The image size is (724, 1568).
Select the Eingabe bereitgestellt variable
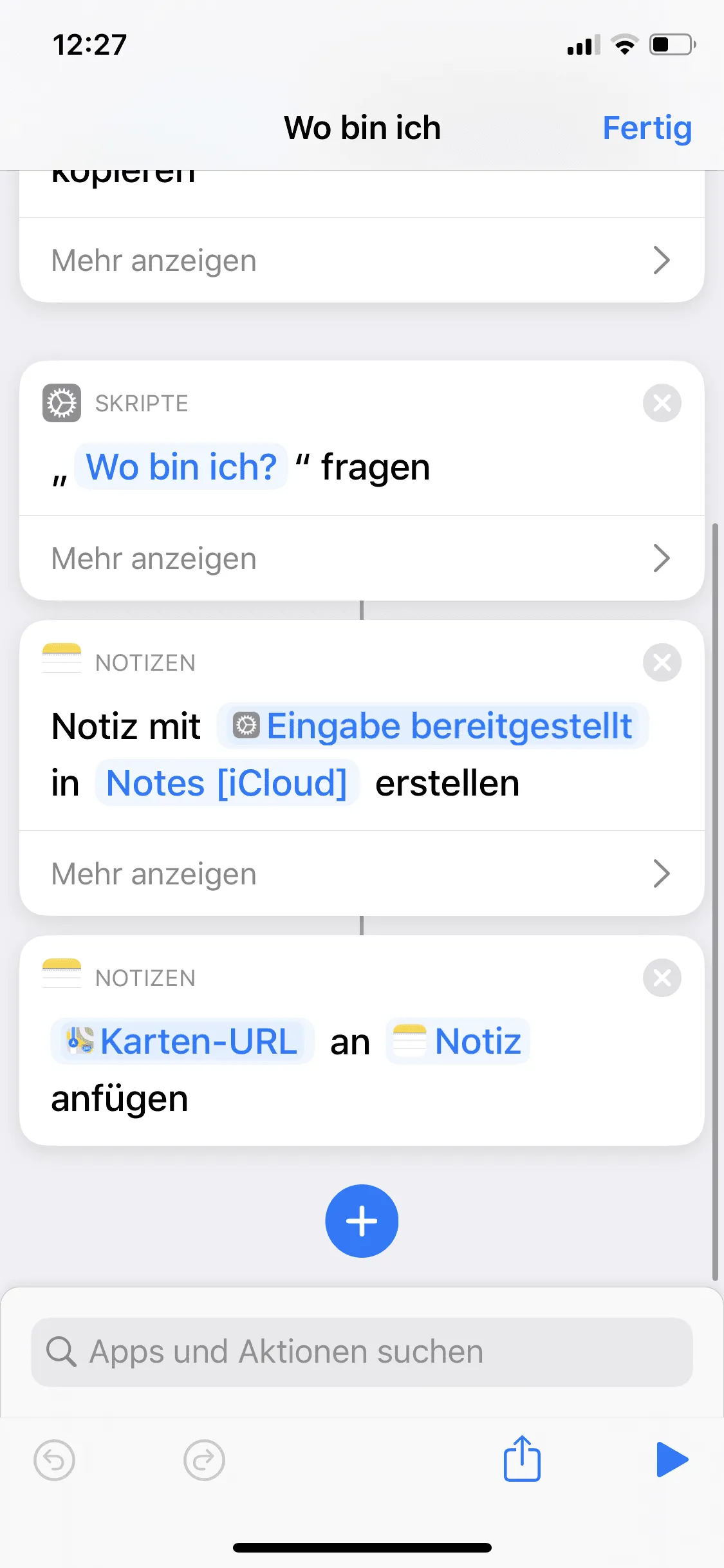[x=432, y=726]
